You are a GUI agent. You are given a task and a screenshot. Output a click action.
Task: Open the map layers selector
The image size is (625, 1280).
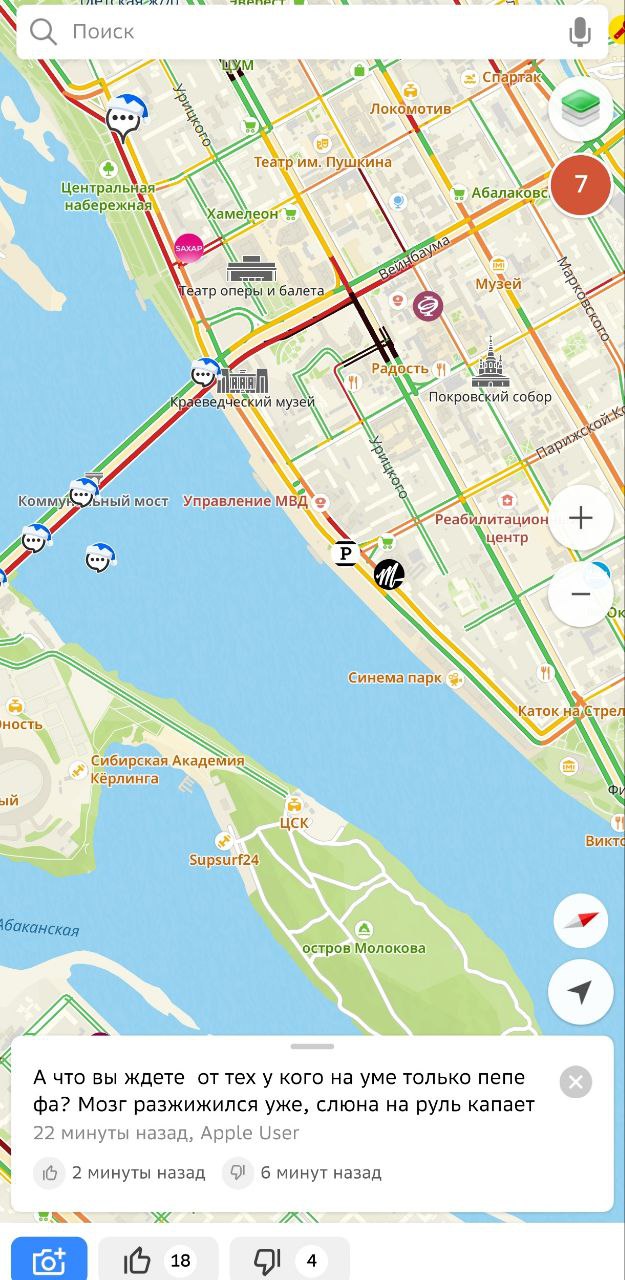click(580, 108)
